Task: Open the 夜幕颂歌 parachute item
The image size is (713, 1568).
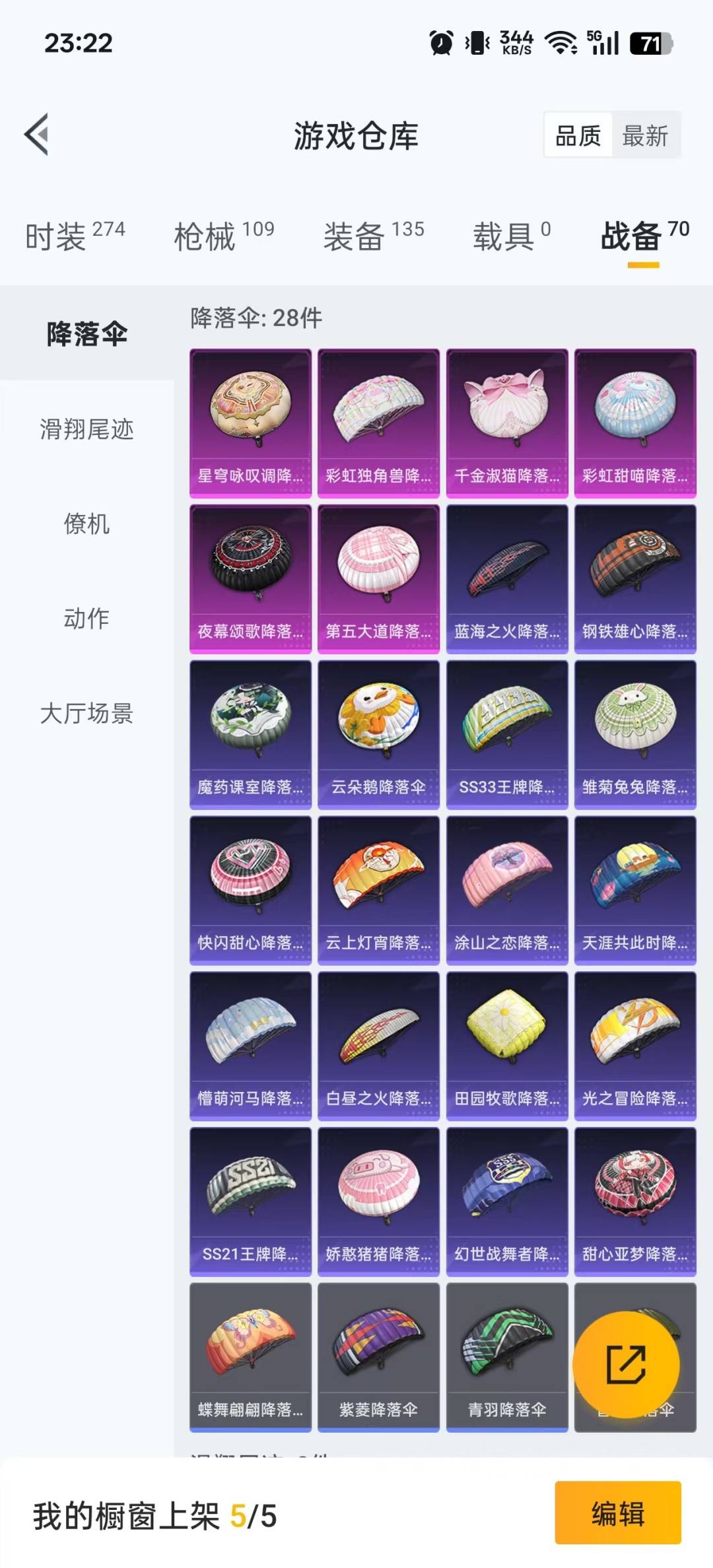Action: click(x=250, y=579)
